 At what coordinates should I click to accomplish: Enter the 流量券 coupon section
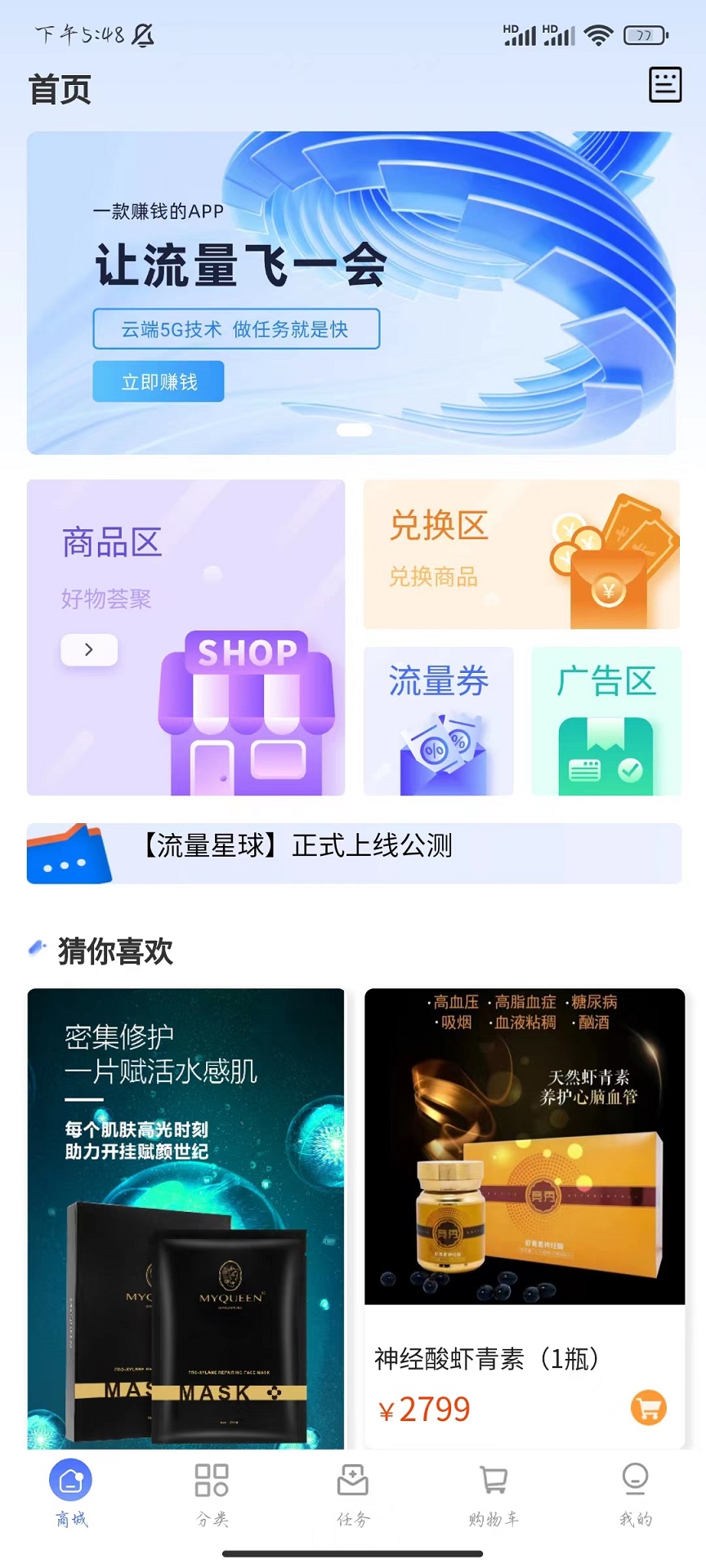click(438, 720)
